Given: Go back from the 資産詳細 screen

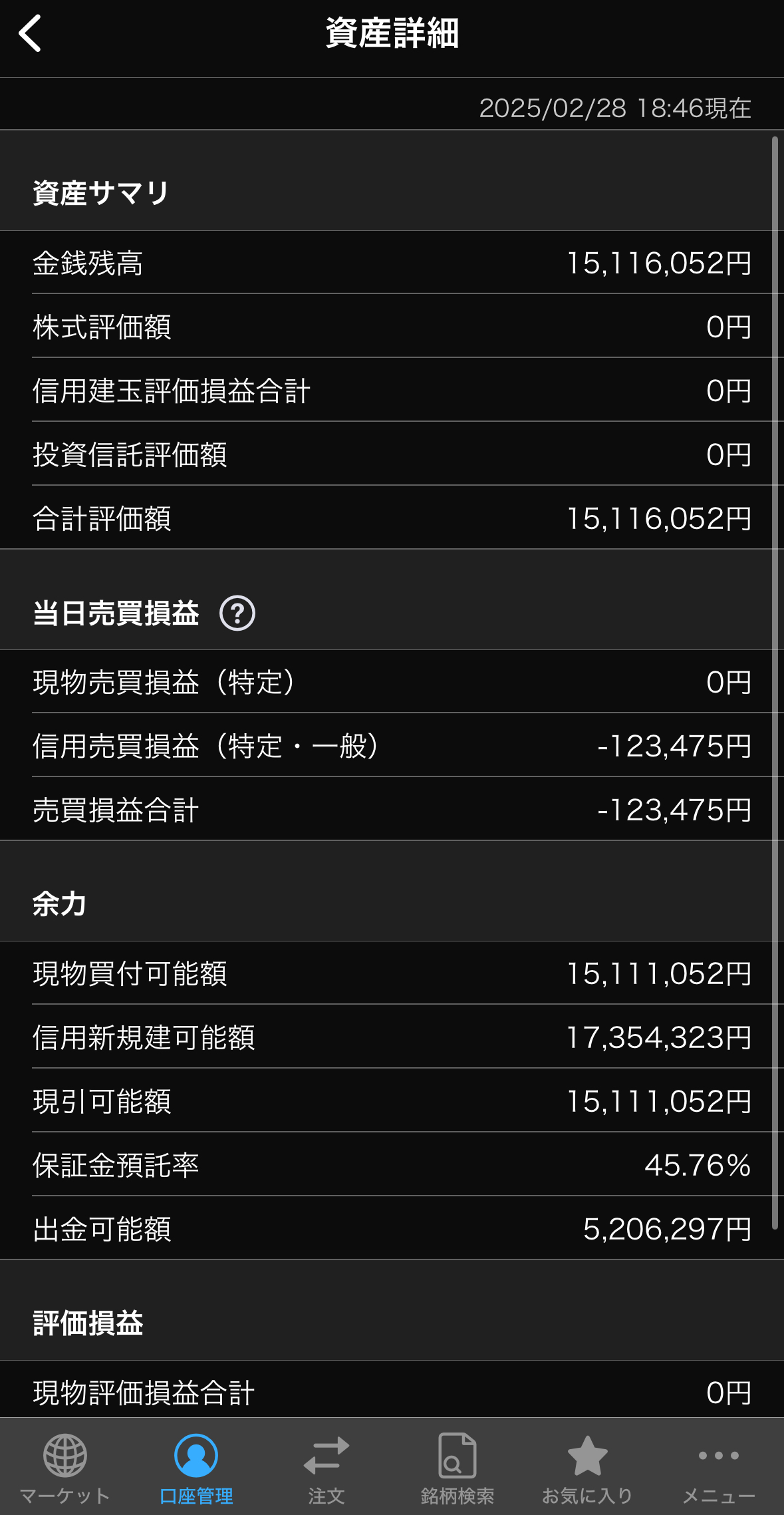Looking at the screenshot, I should pos(31,33).
